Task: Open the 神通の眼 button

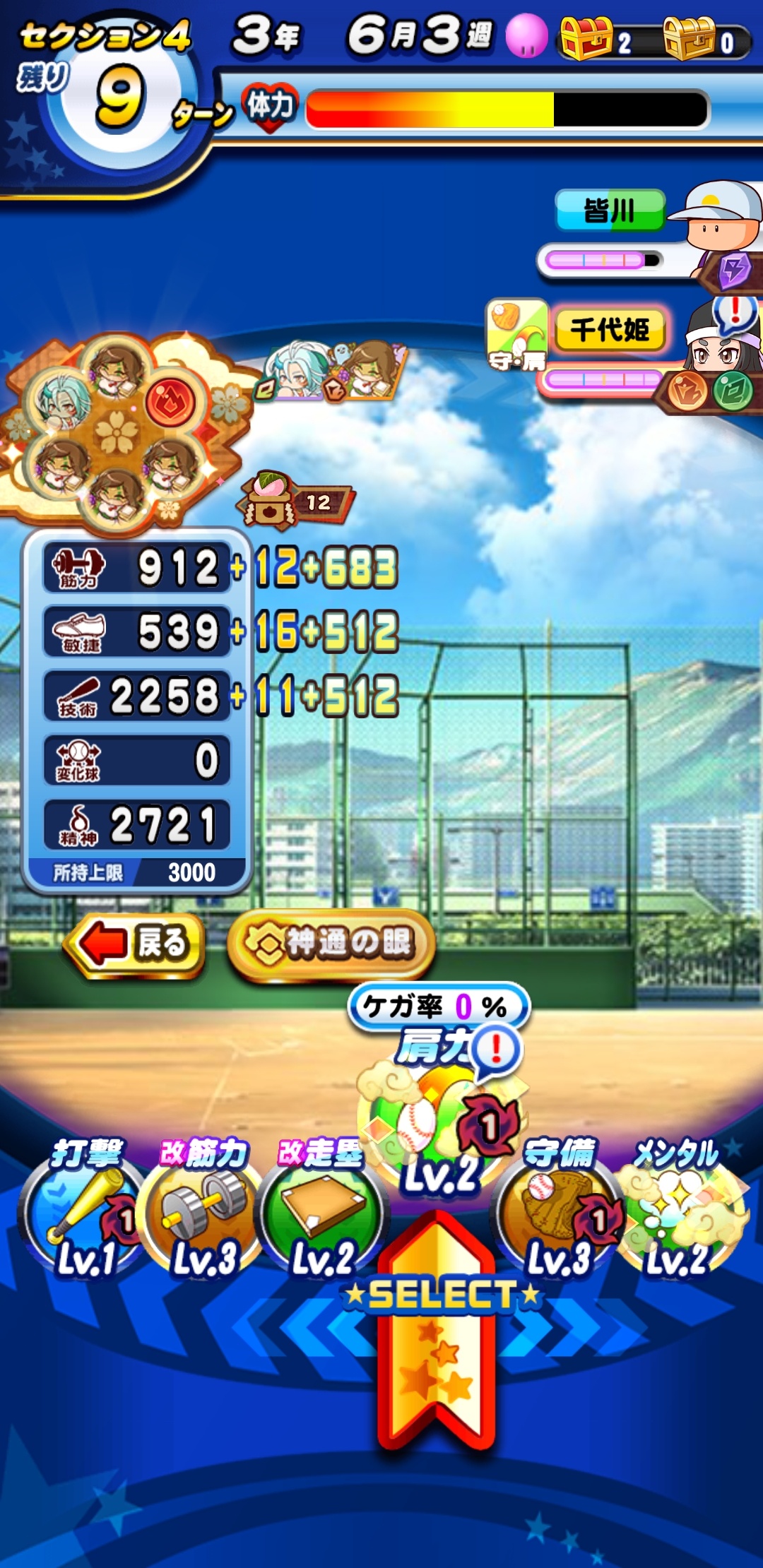Action: (331, 944)
